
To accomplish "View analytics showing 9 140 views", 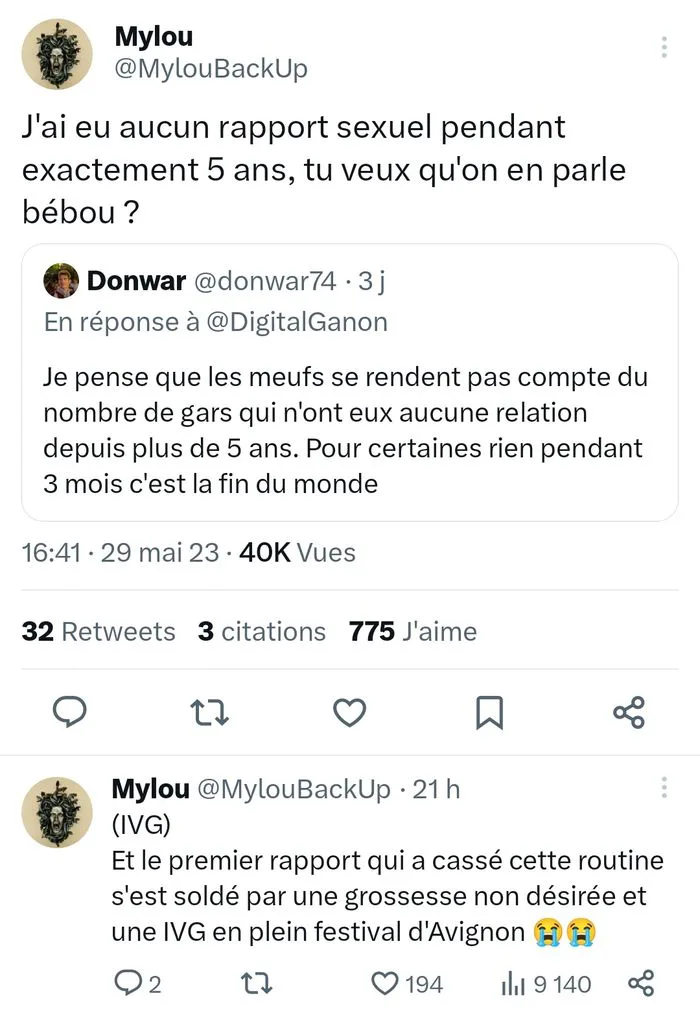I will (x=547, y=983).
